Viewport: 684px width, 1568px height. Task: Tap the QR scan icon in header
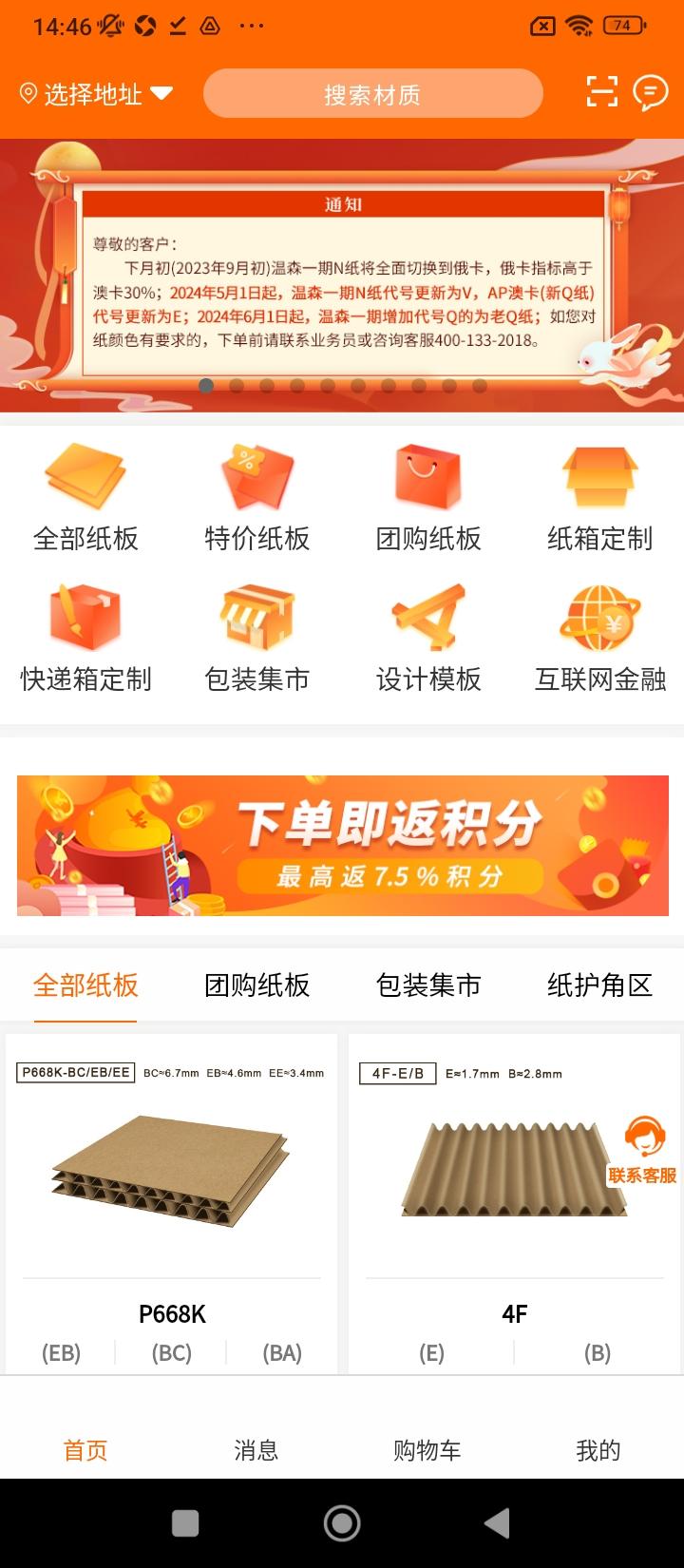pos(601,92)
